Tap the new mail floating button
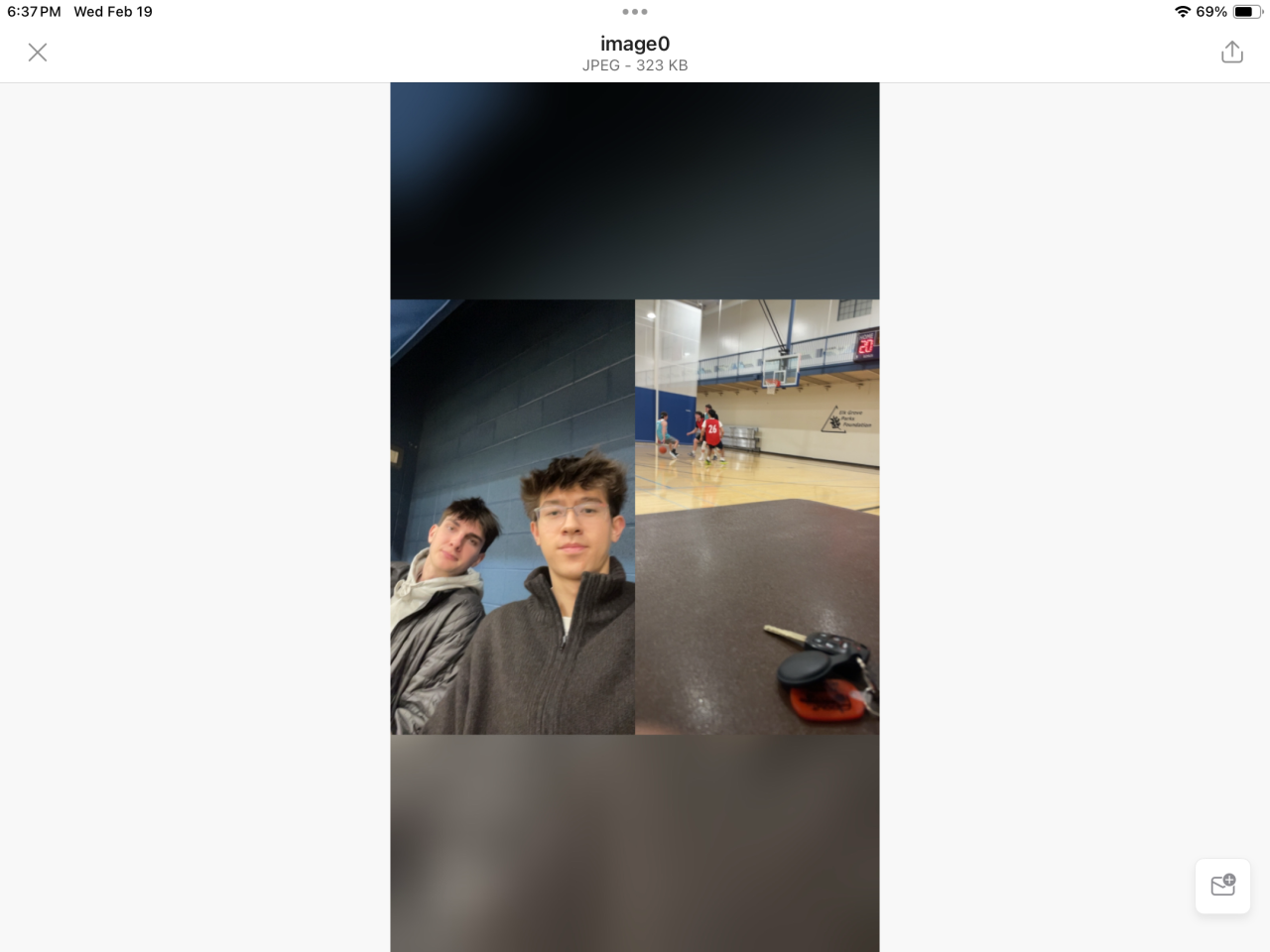This screenshot has height=952, width=1270. pyautogui.click(x=1222, y=886)
